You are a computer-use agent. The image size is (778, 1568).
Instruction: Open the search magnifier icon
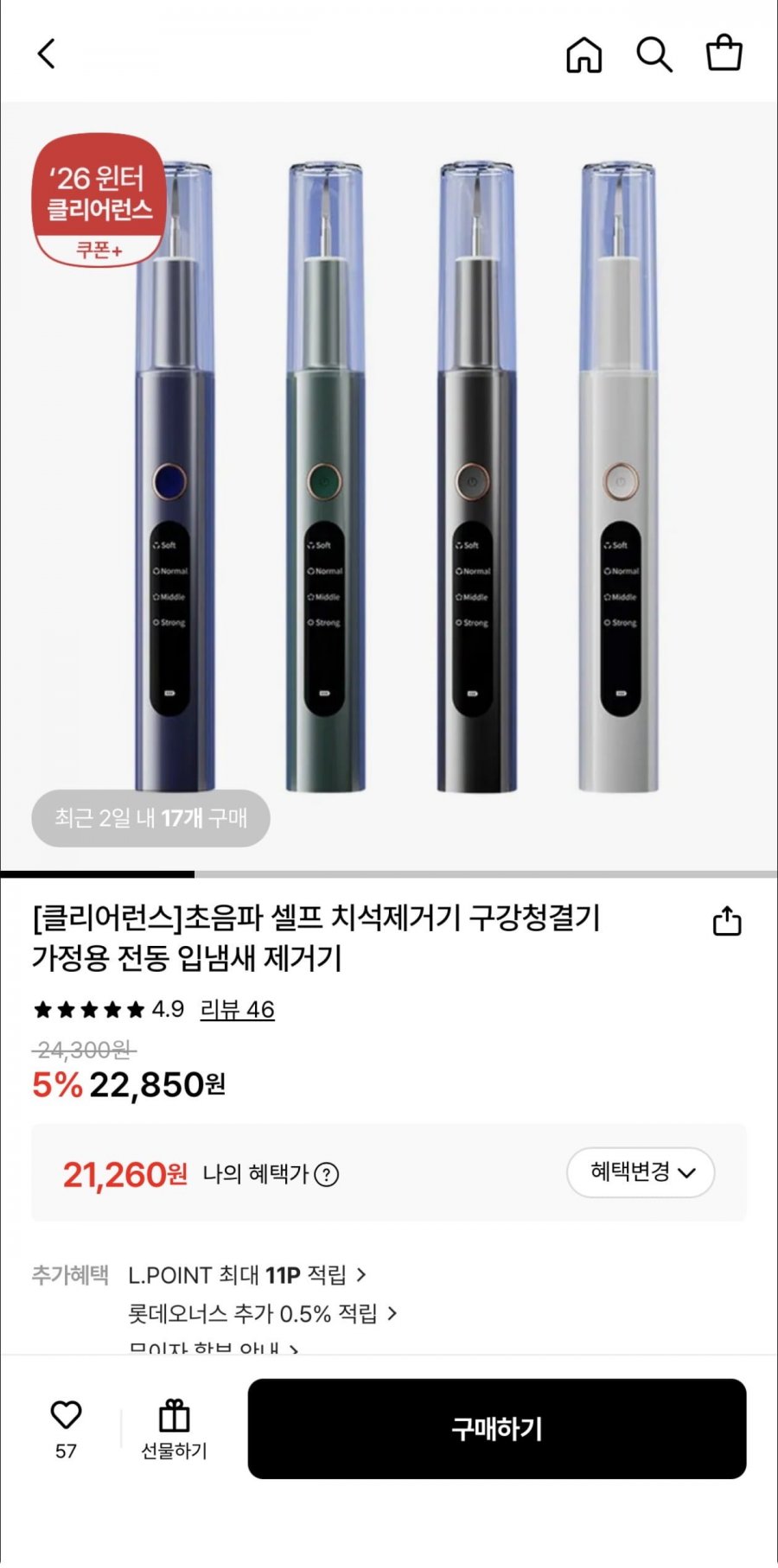point(654,54)
